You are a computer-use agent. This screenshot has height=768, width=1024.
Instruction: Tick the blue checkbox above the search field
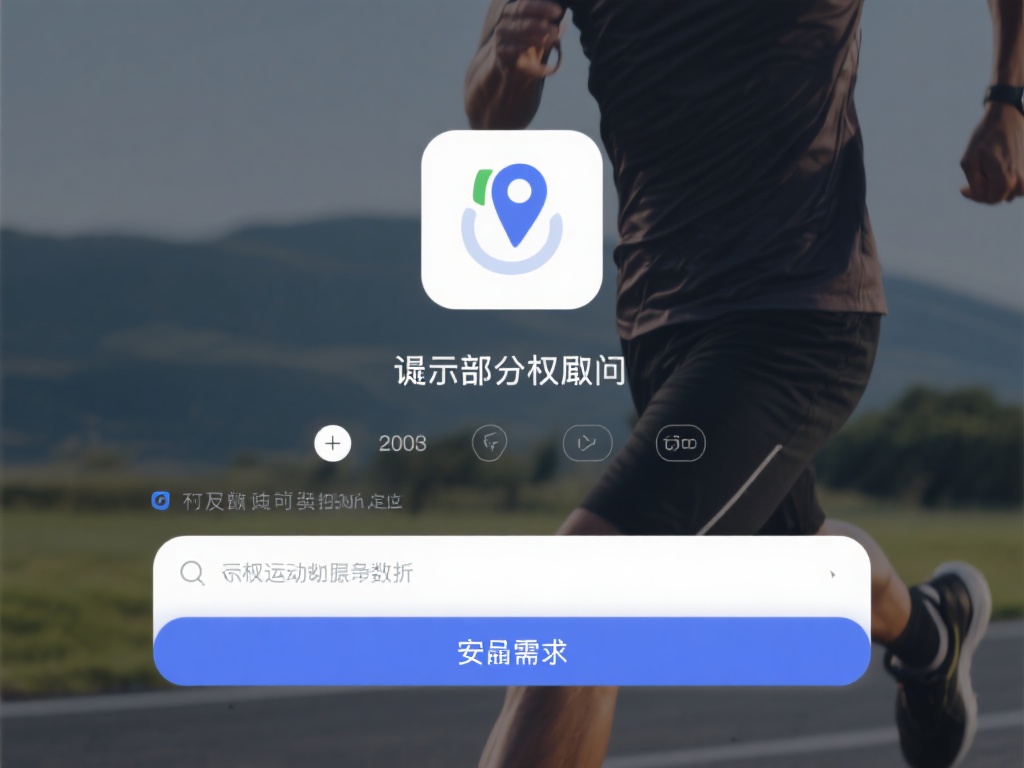tap(161, 500)
